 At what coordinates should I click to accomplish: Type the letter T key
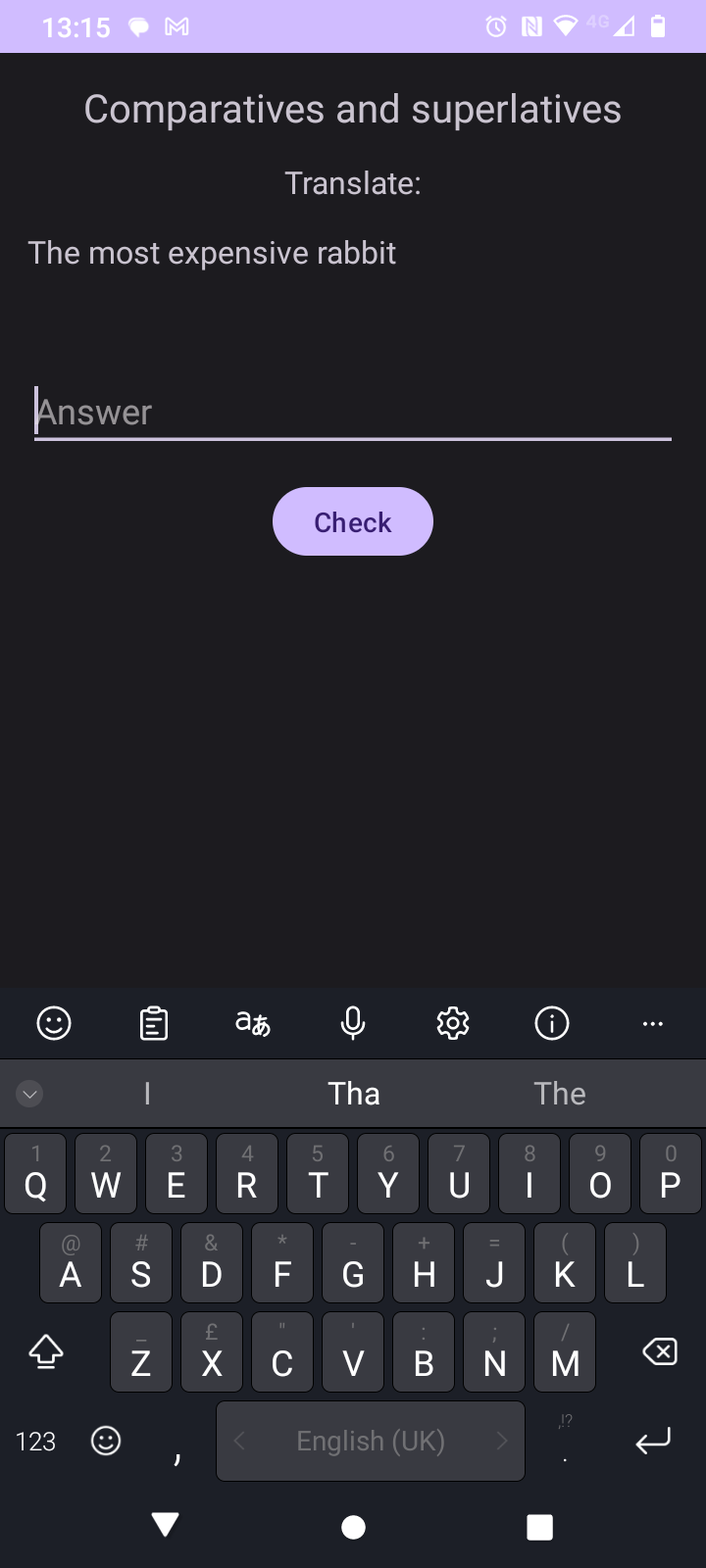tap(318, 1174)
